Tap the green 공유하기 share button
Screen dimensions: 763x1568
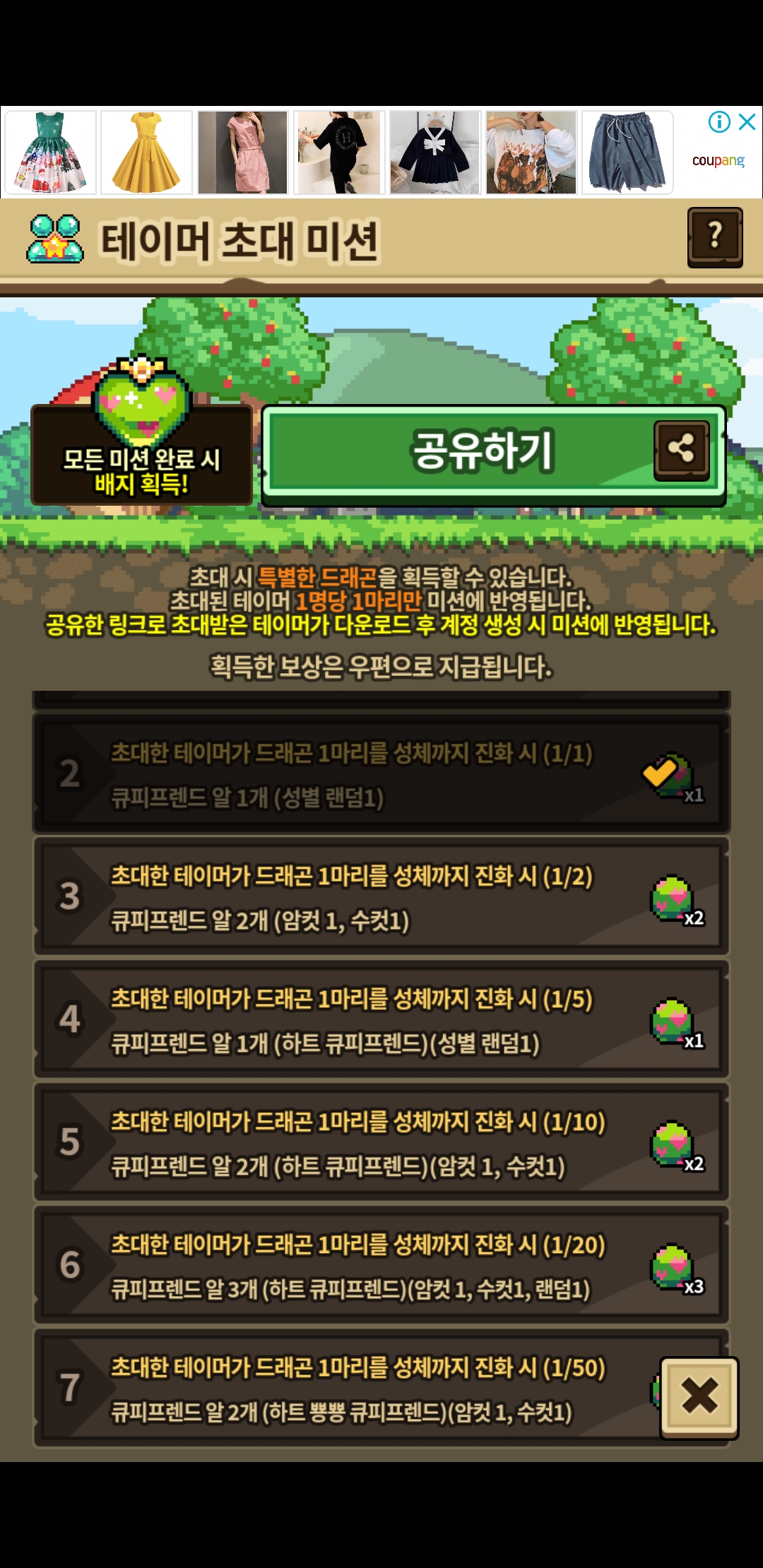click(494, 454)
